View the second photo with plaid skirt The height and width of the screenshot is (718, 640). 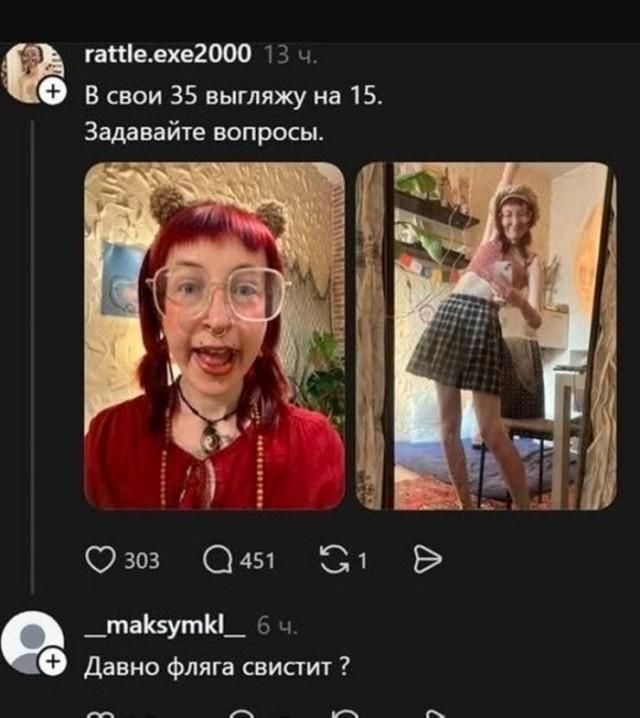tap(486, 336)
